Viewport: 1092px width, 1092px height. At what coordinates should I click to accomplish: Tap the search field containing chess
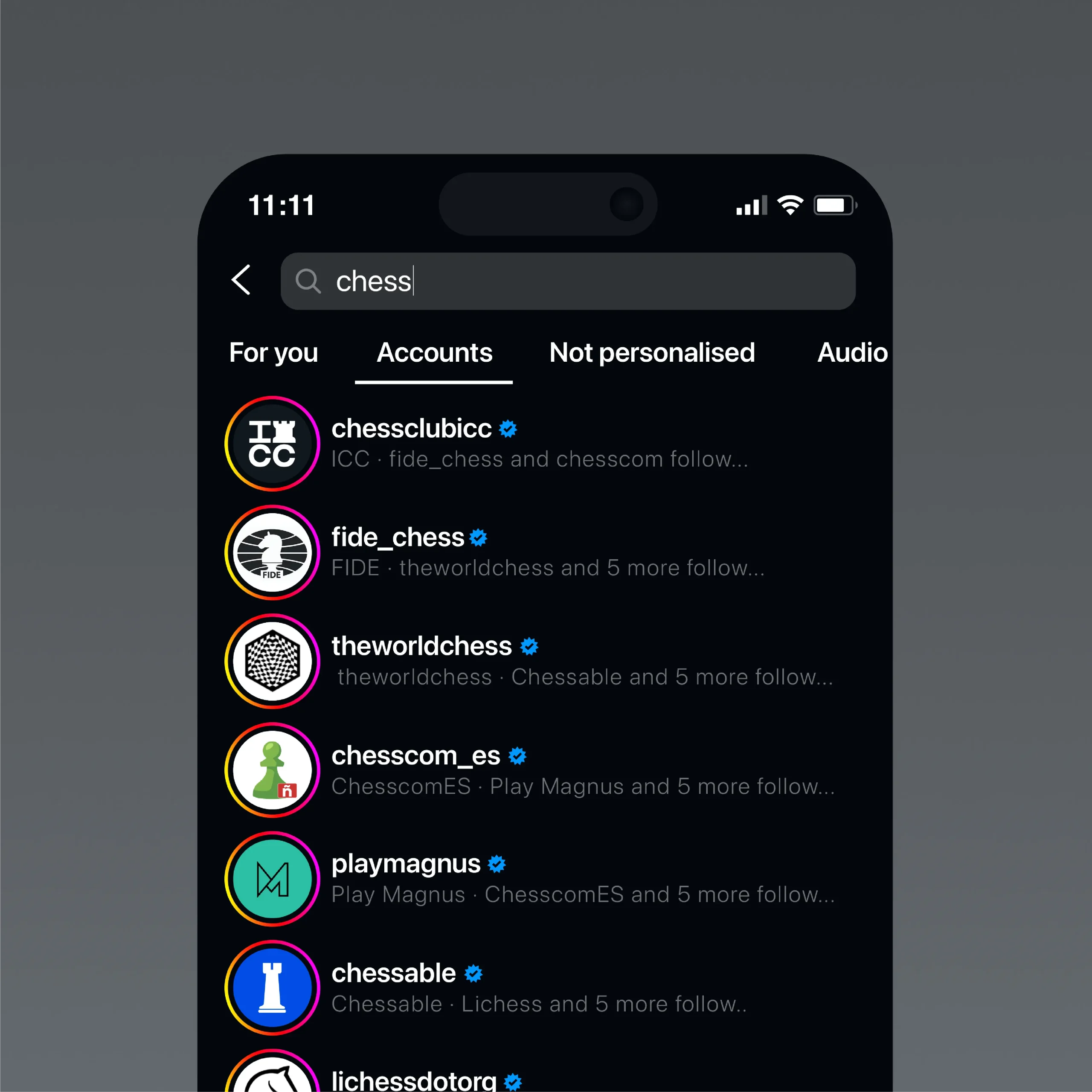point(567,281)
